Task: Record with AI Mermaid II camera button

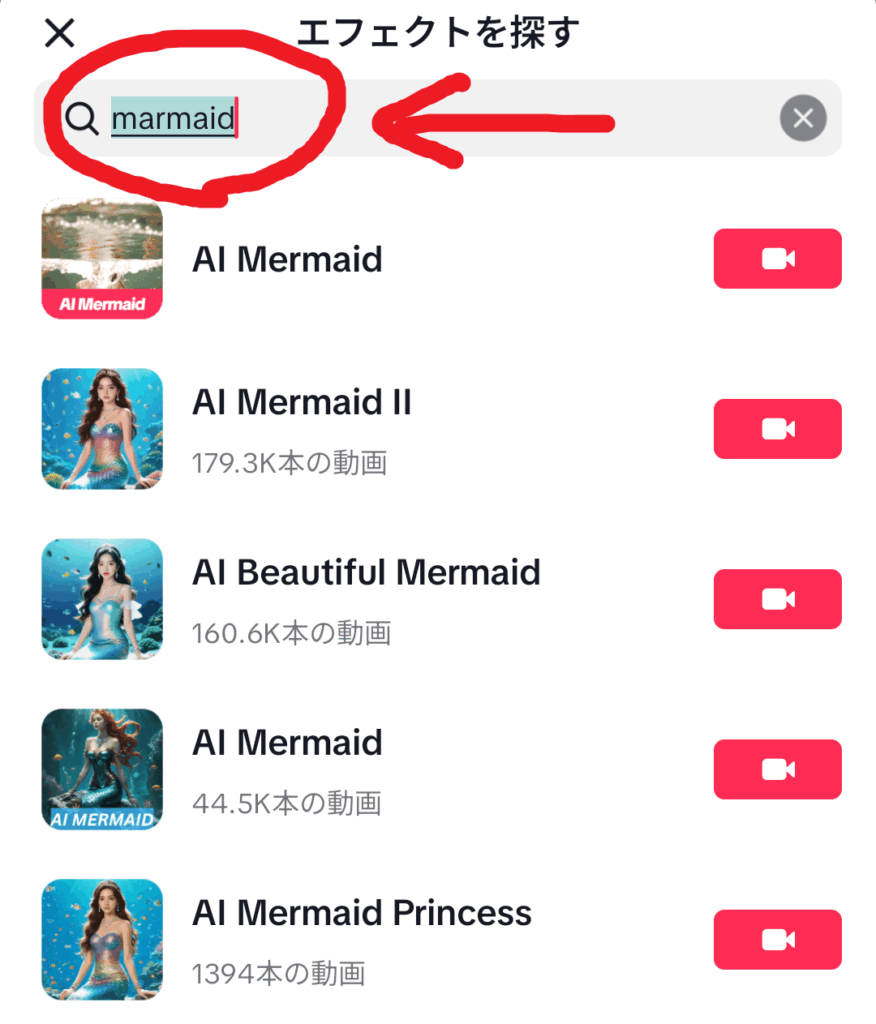Action: click(x=777, y=429)
